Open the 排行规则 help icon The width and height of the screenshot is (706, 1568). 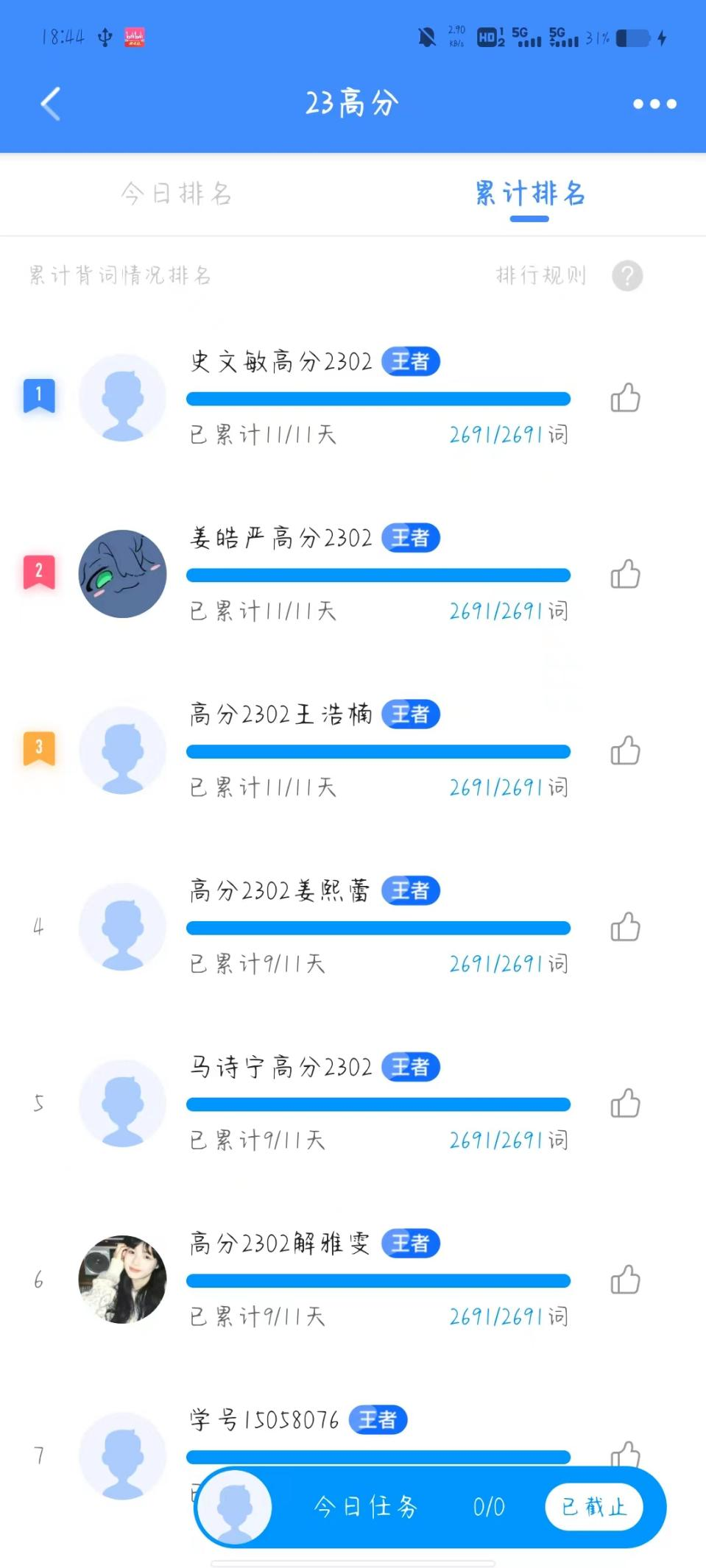click(626, 276)
